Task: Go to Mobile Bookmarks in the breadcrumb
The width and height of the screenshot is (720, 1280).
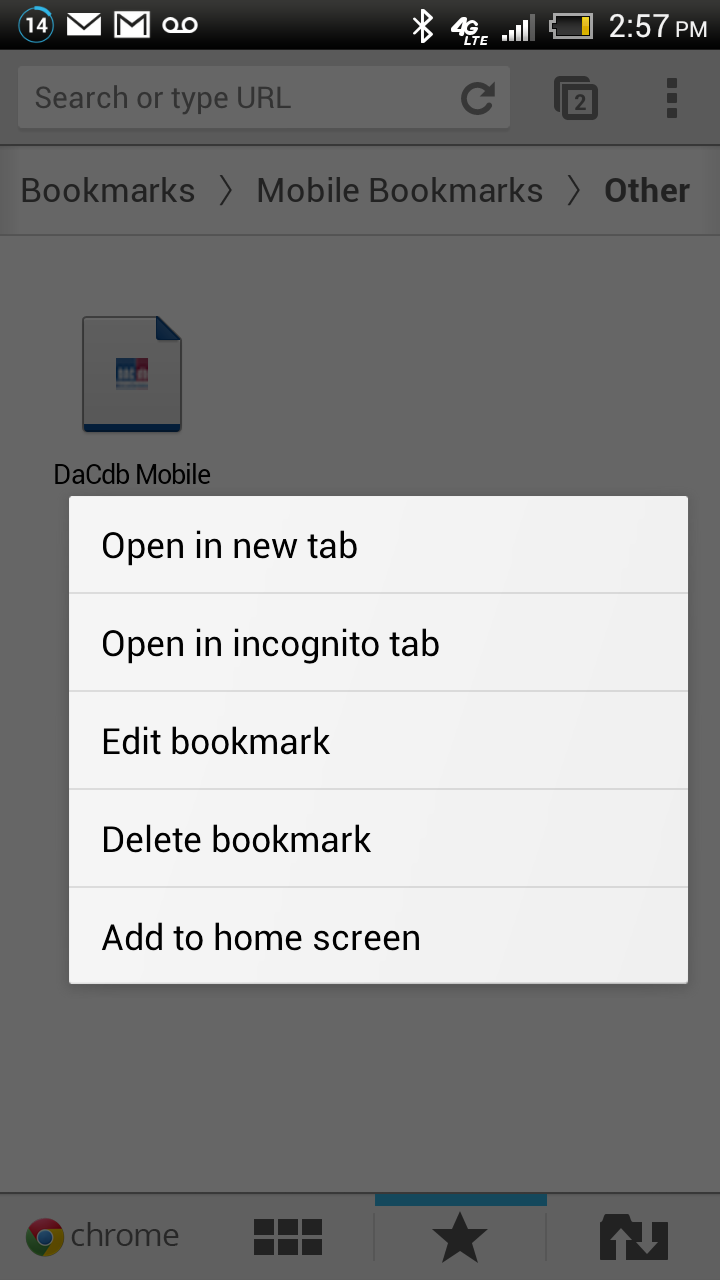Action: coord(400,190)
